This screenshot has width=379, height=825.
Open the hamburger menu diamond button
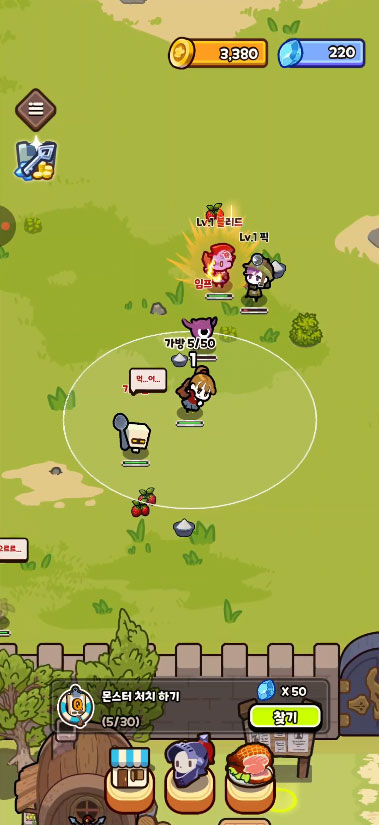point(35,109)
